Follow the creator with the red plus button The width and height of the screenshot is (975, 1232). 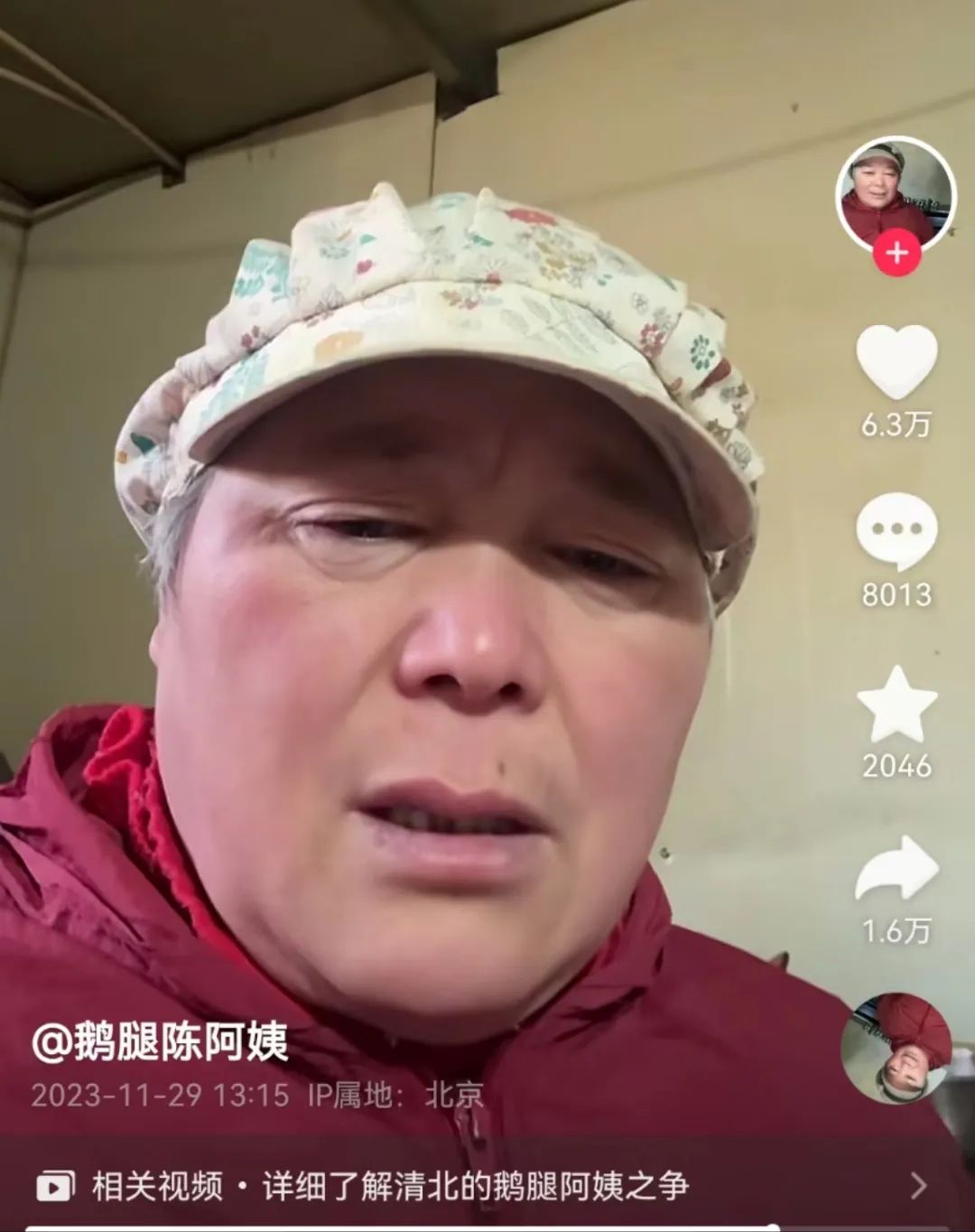pos(896,253)
